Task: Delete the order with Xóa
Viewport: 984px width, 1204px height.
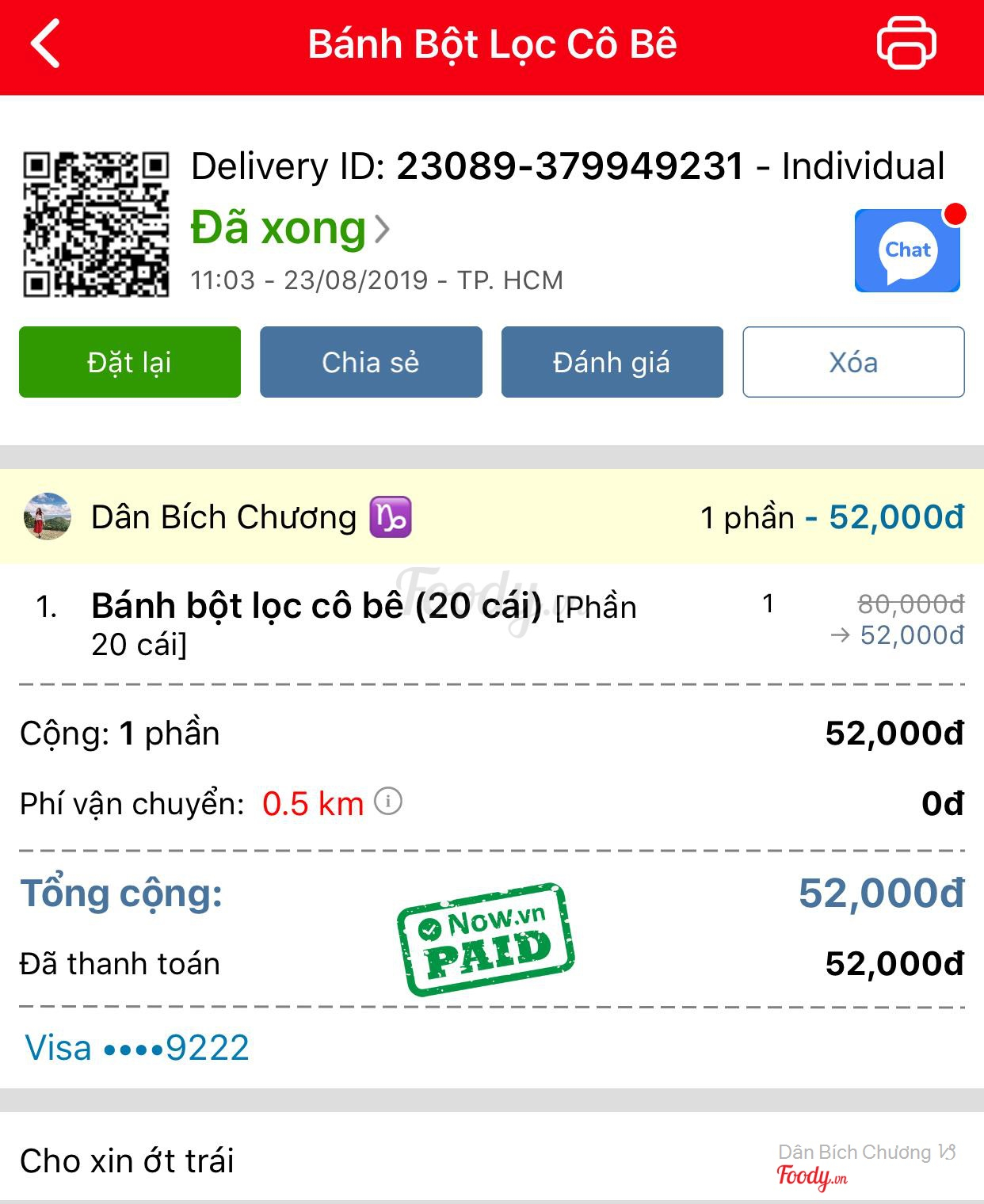Action: pos(853,362)
